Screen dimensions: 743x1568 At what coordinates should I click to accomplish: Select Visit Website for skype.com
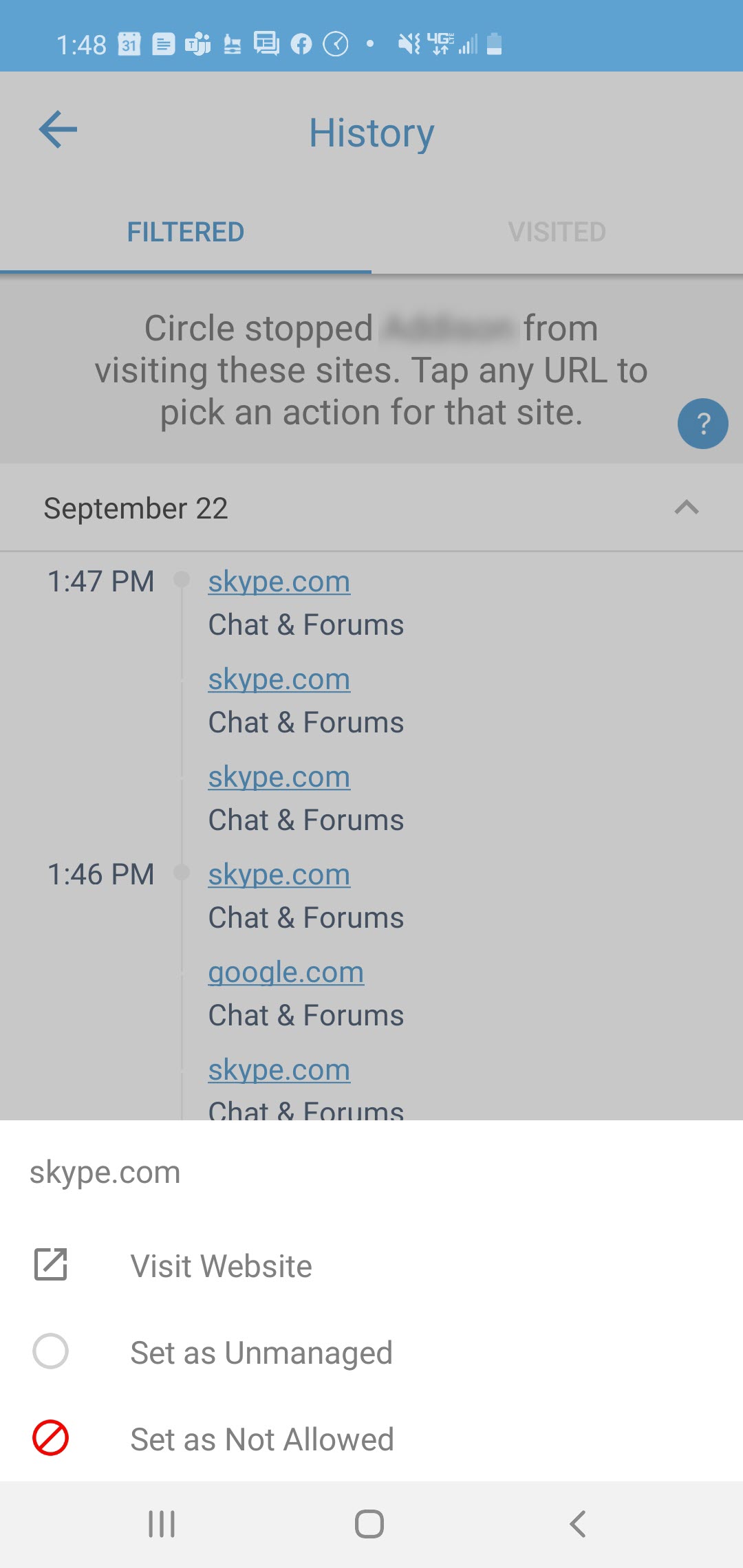(371, 1265)
